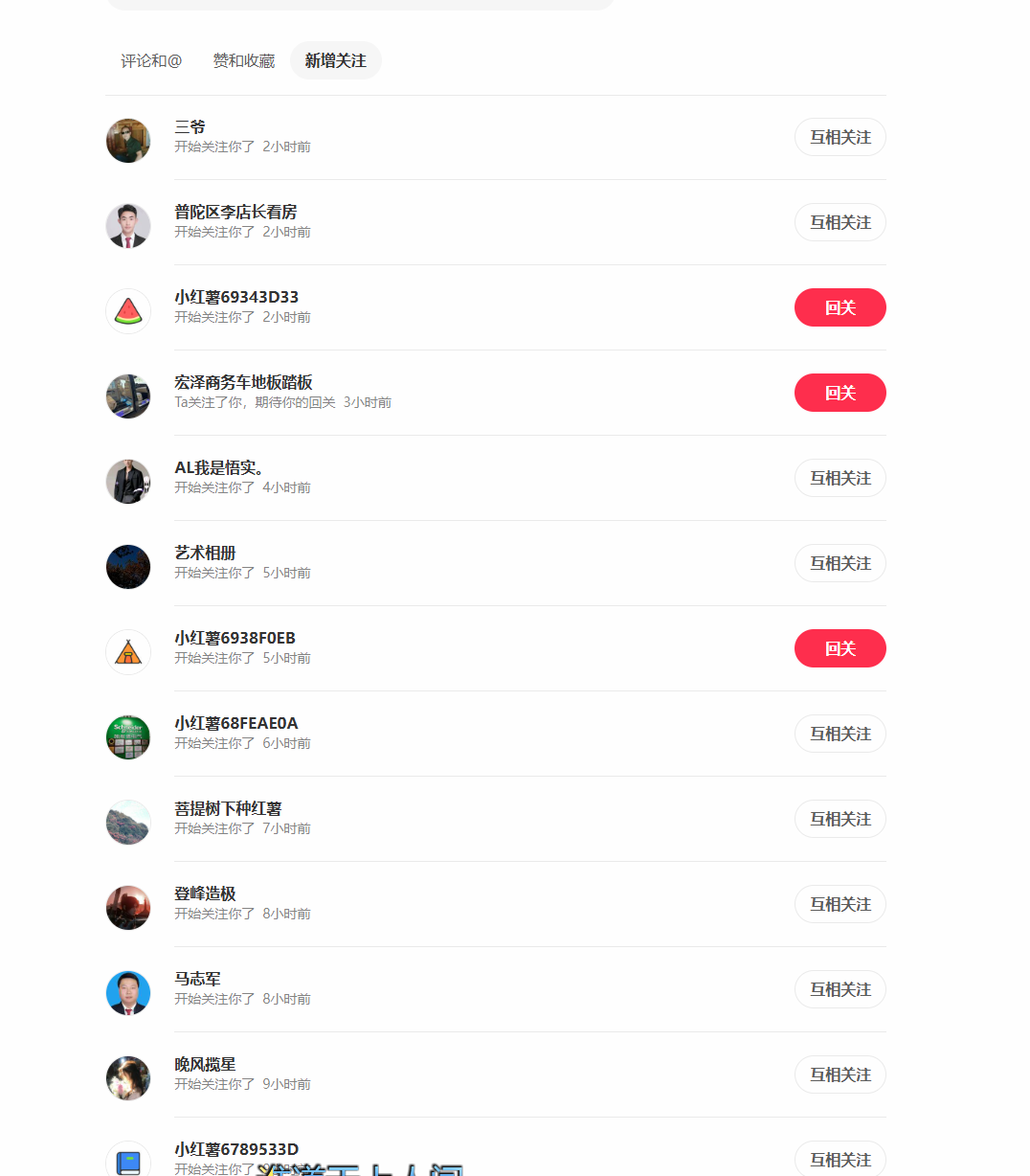Select the 新增关注 tab
1030x1176 pixels.
335,60
